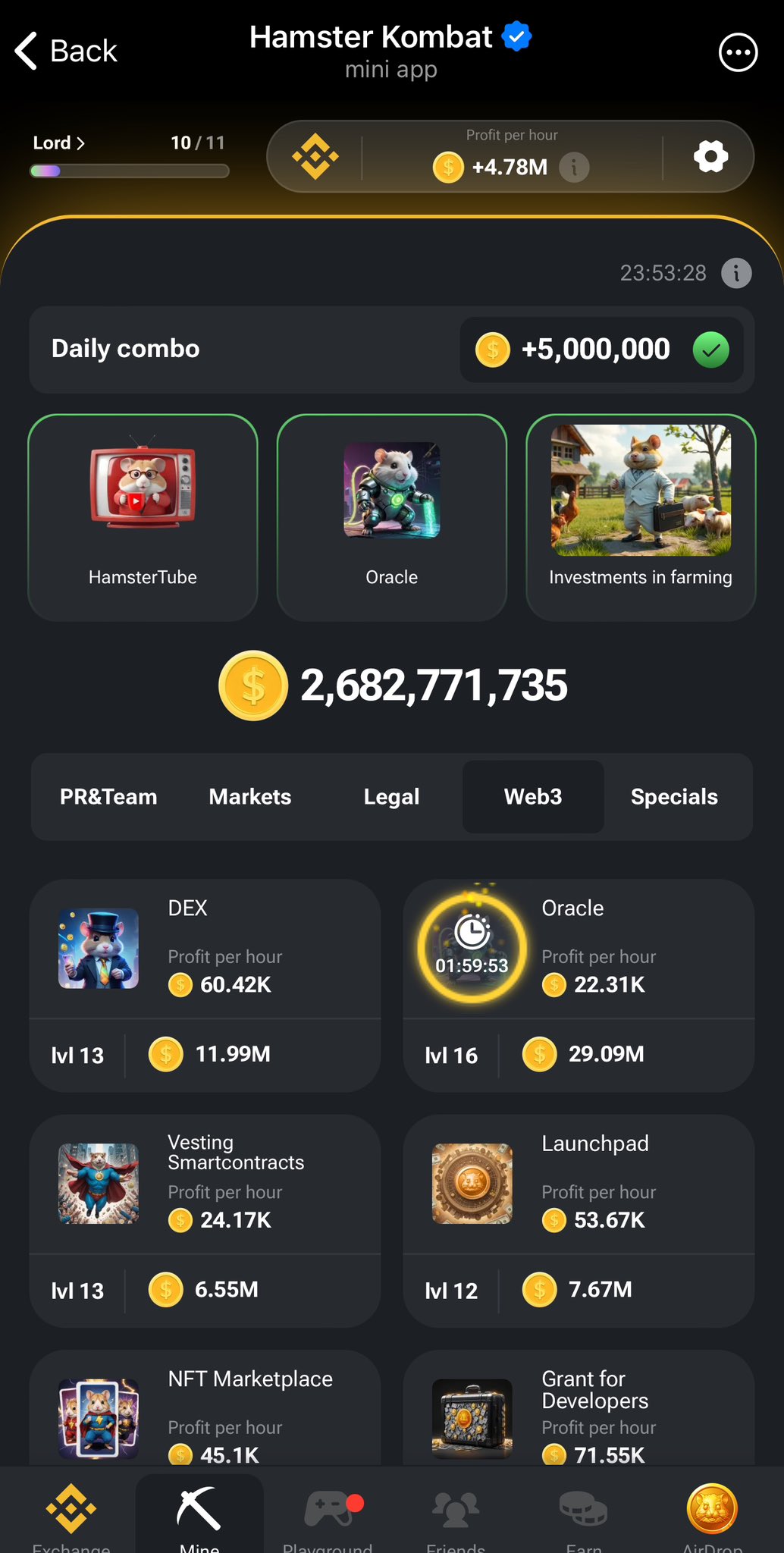The image size is (784, 1553).
Task: Go back from Hamster Kombat
Action: point(66,52)
